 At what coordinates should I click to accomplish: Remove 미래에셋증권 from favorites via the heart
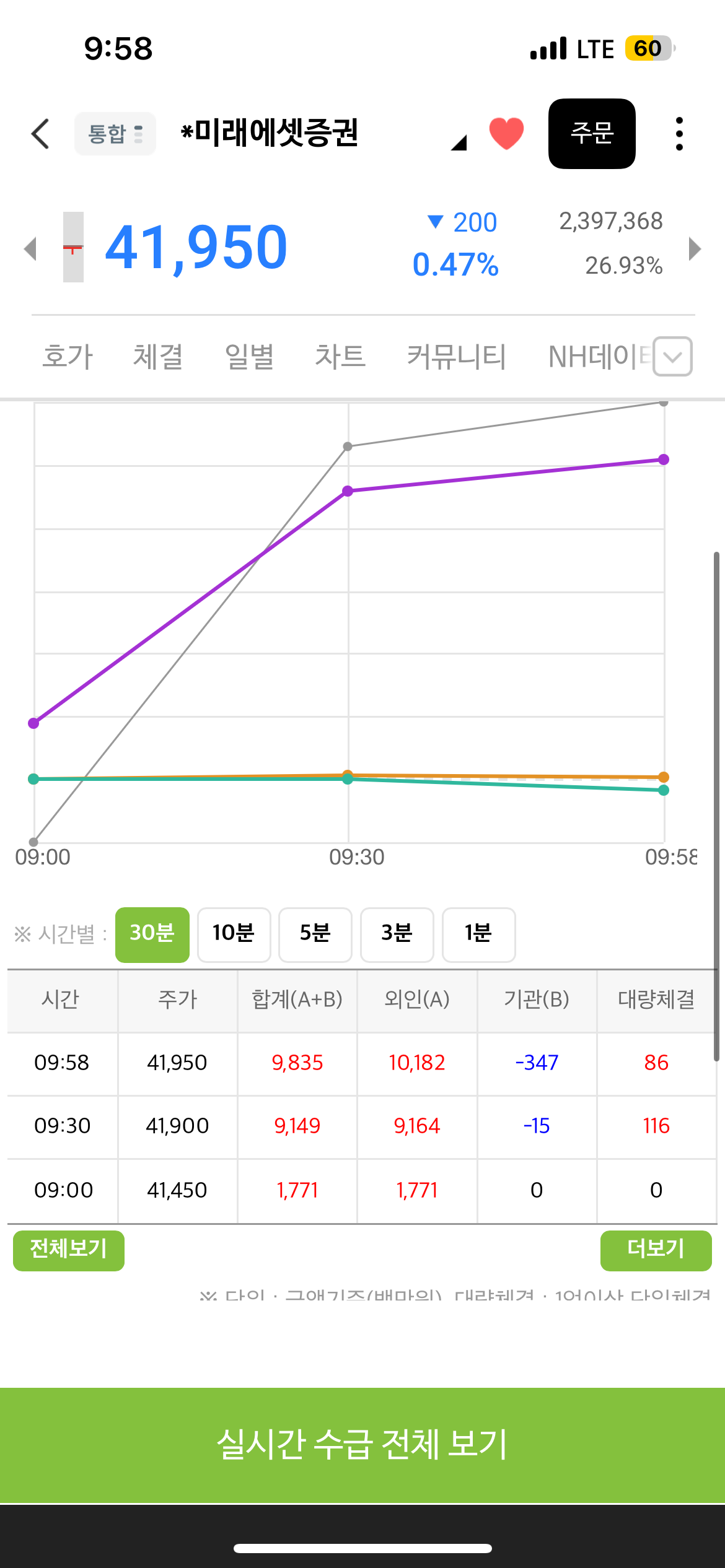pyautogui.click(x=506, y=134)
